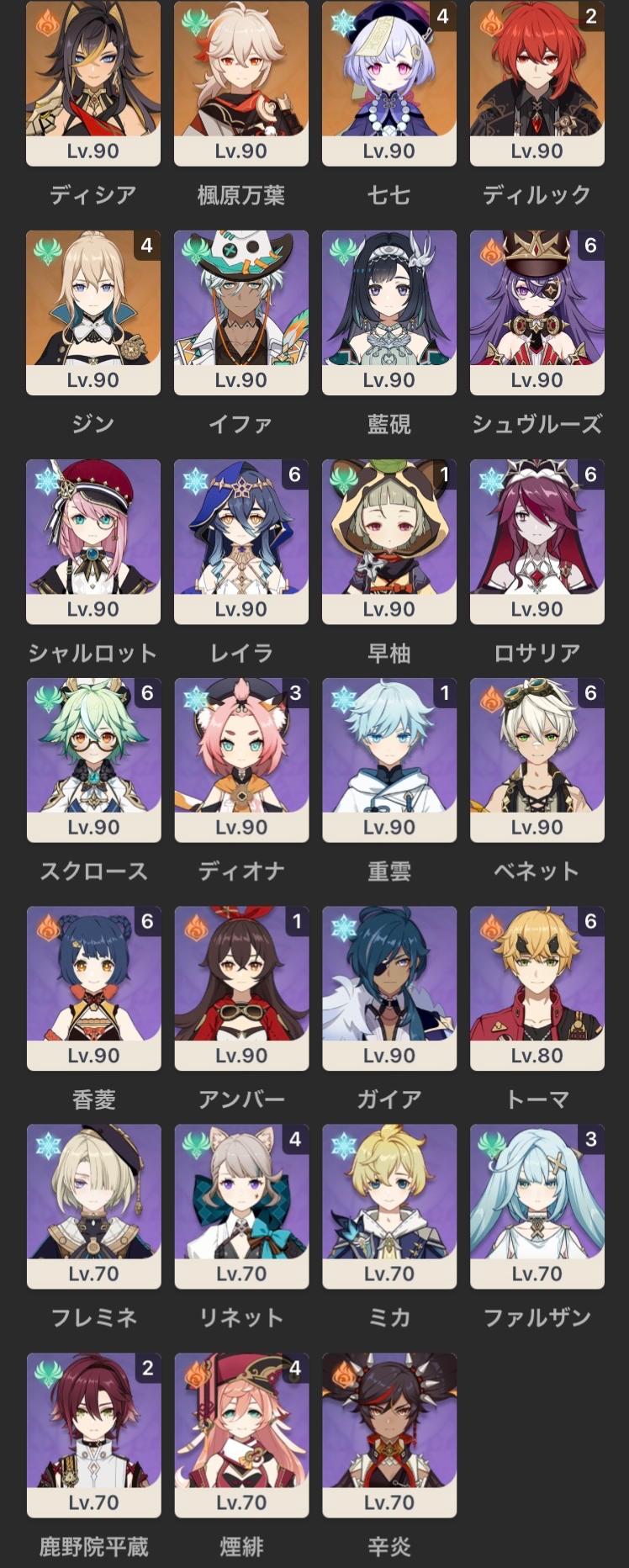Select ガイア character details
Image resolution: width=629 pixels, height=1568 pixels.
pos(388,987)
